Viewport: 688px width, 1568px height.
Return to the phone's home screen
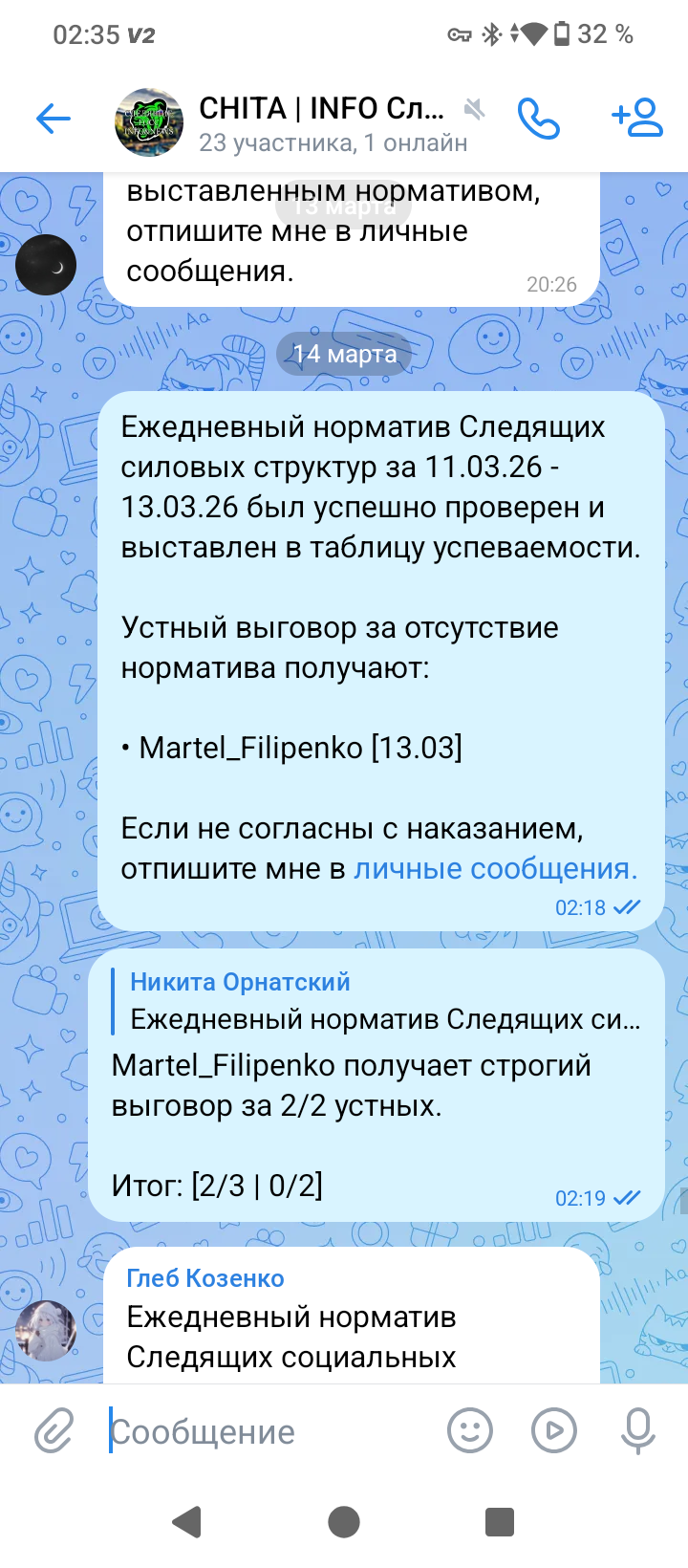(344, 1521)
